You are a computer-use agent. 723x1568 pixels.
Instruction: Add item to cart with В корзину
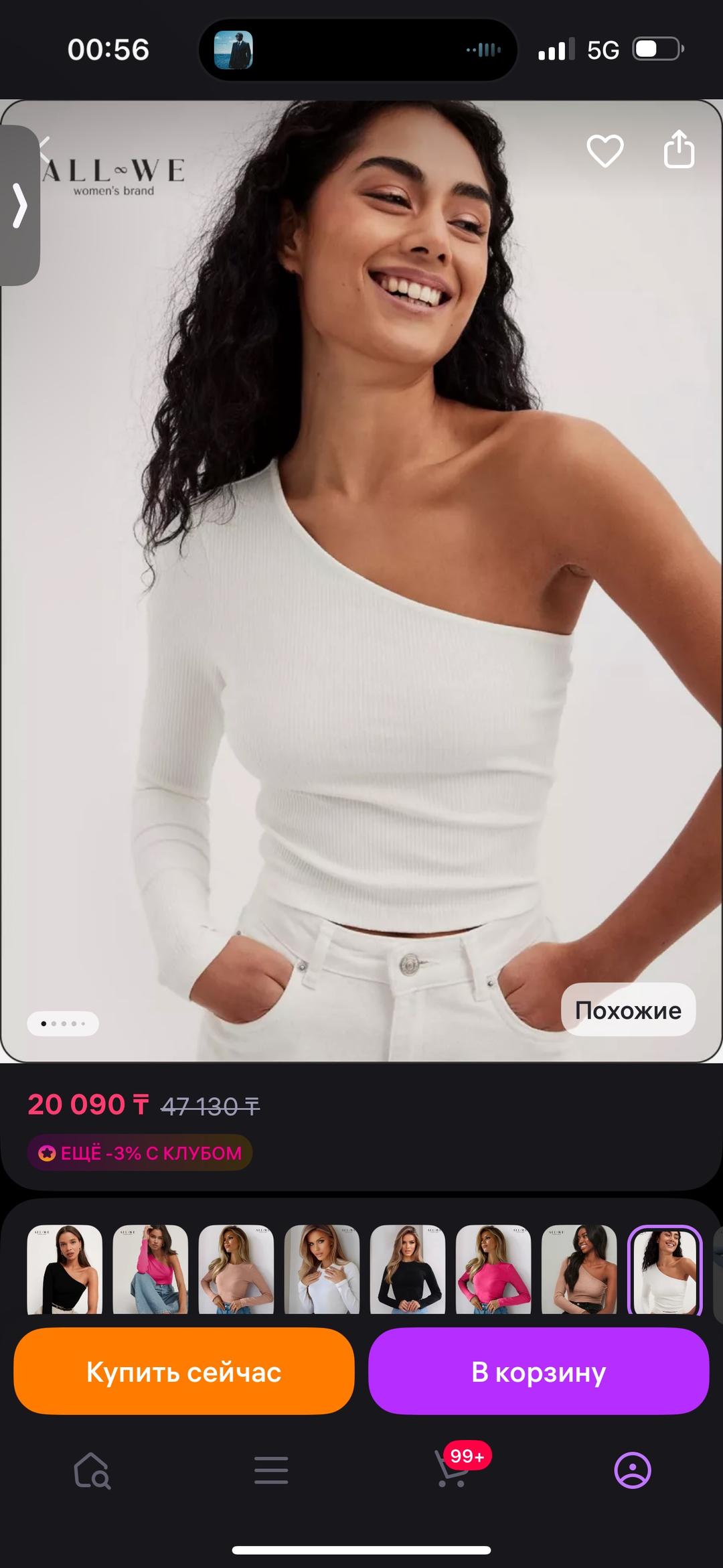tap(539, 1371)
